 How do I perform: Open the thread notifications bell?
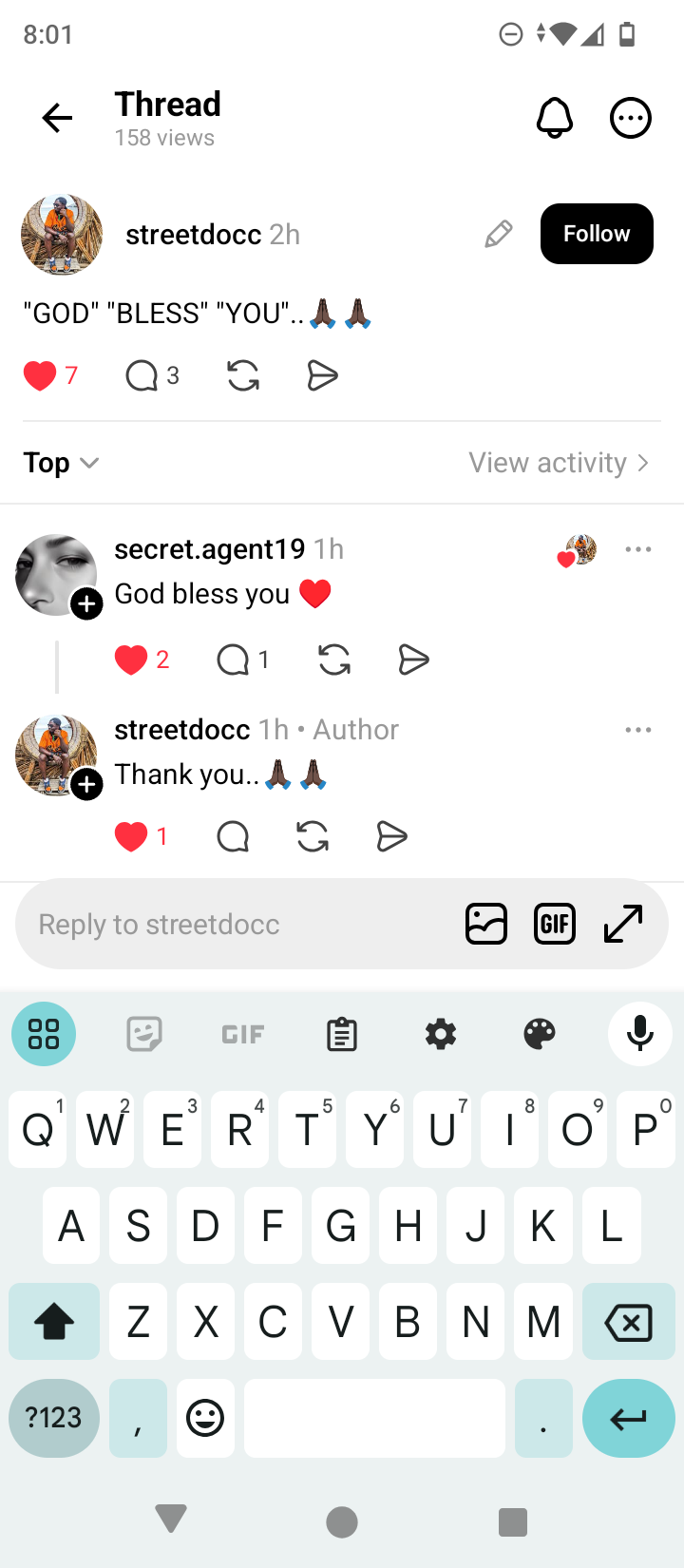tap(555, 118)
